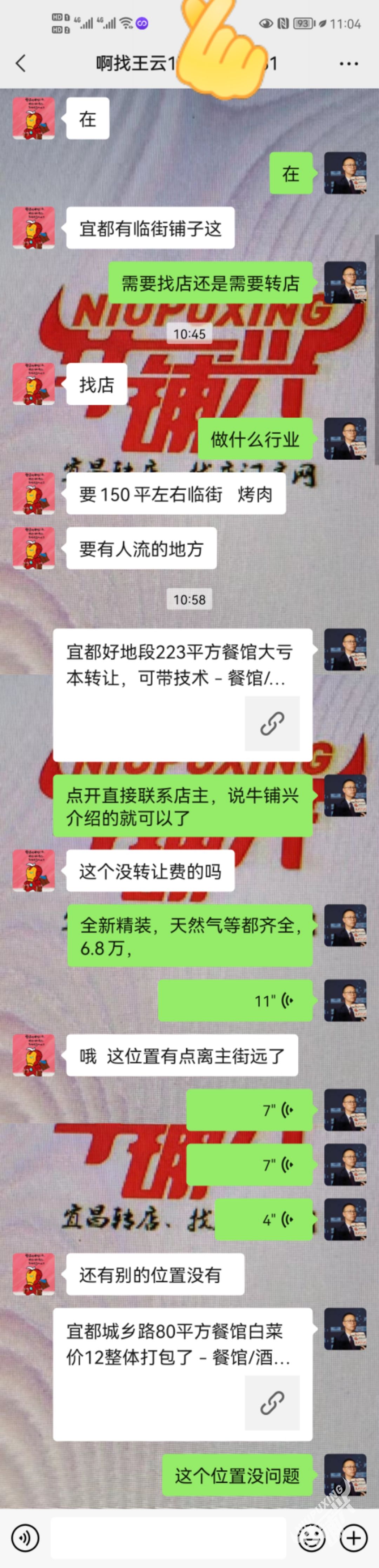This screenshot has width=379, height=1568.
Task: Open the 宜都城乡路80平方餐馆 shared link card
Action: (x=182, y=1373)
